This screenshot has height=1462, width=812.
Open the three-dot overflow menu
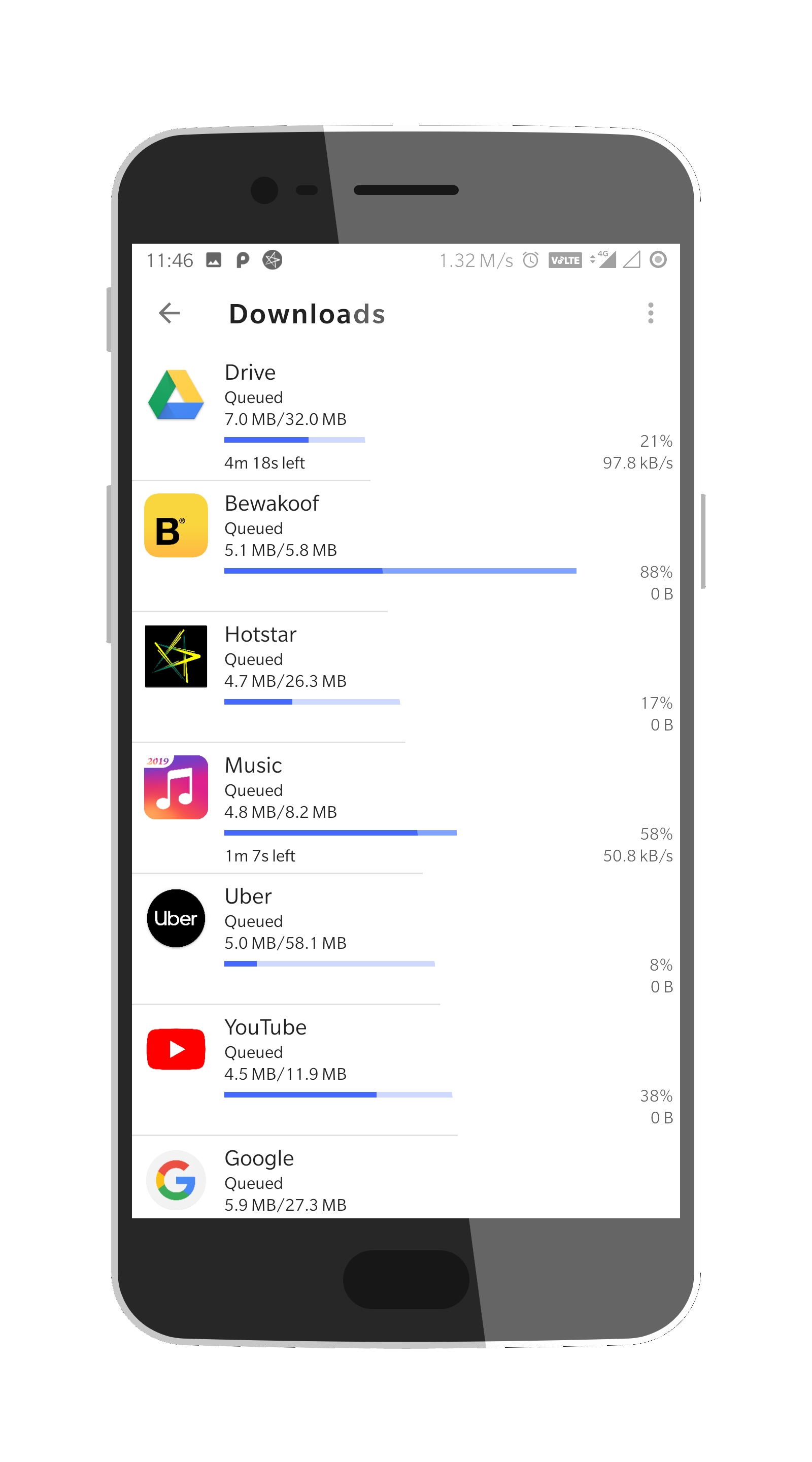(x=650, y=313)
